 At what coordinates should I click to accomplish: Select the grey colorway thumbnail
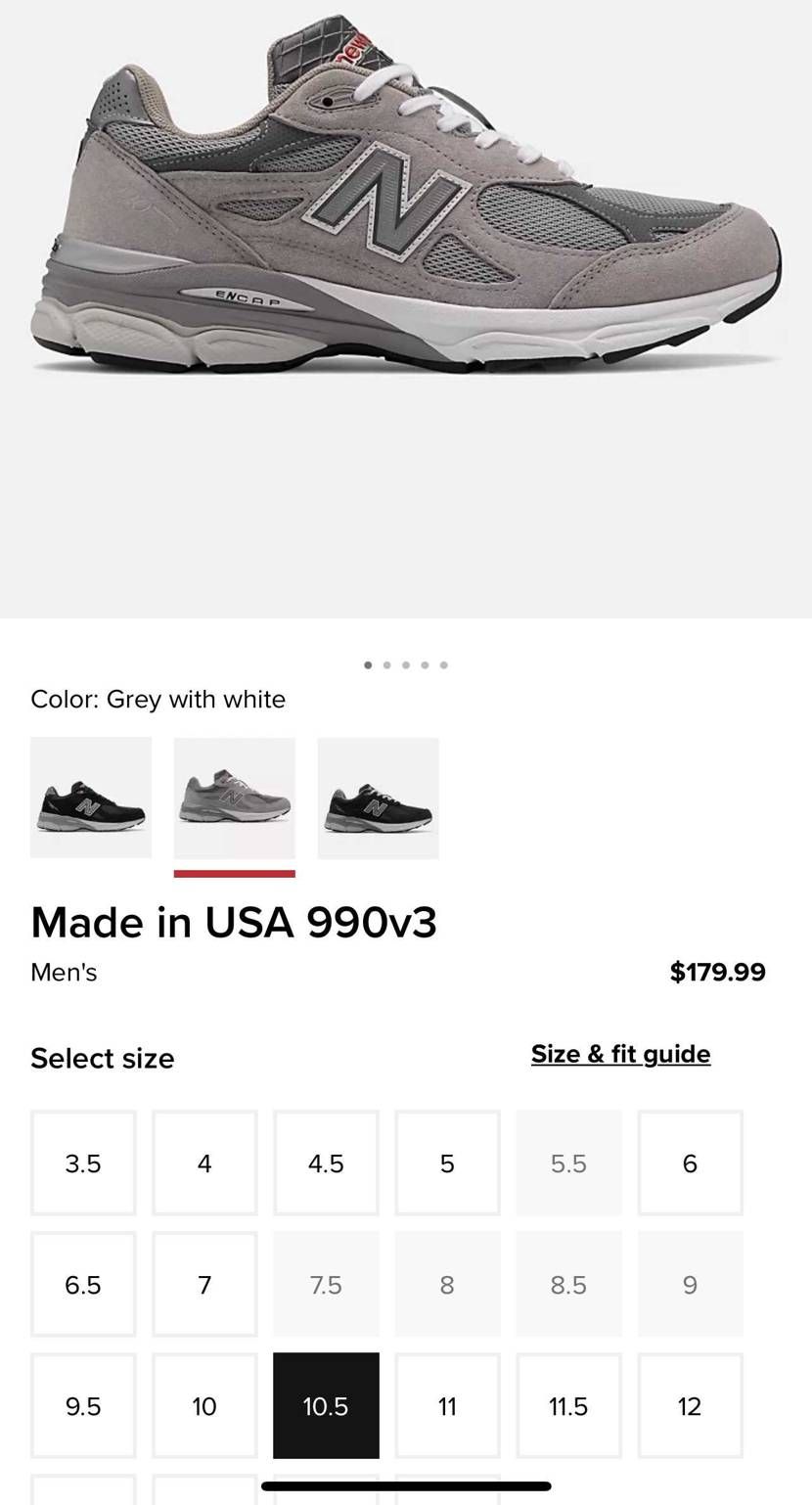click(234, 798)
